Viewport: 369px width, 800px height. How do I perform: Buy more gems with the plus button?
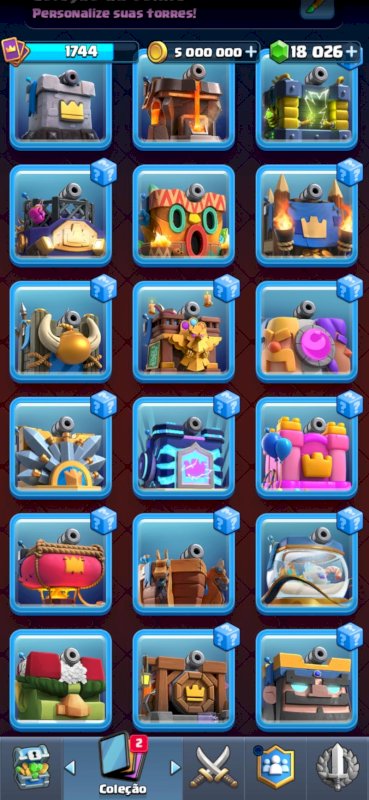[352, 52]
